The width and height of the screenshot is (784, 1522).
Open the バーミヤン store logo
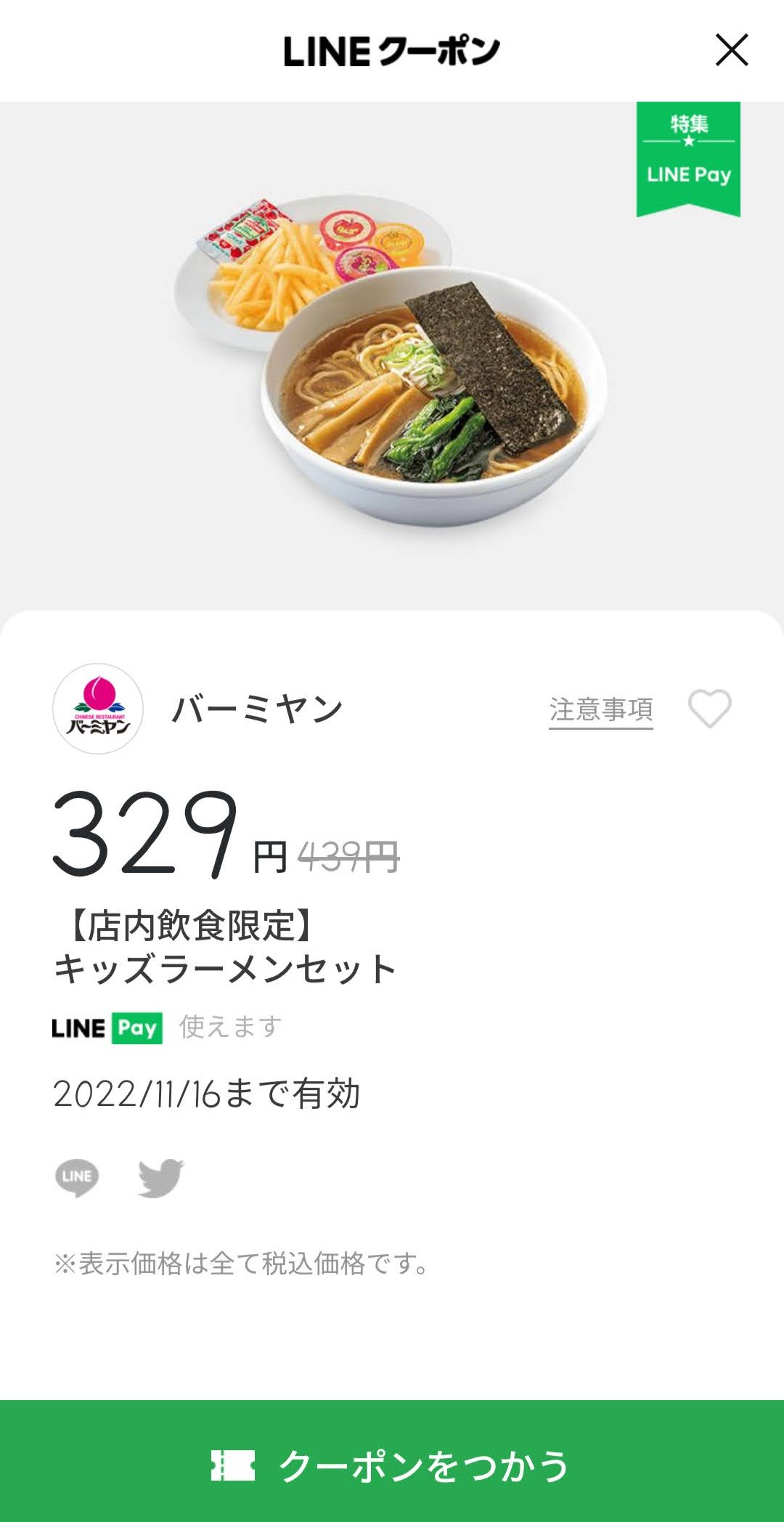coord(98,709)
